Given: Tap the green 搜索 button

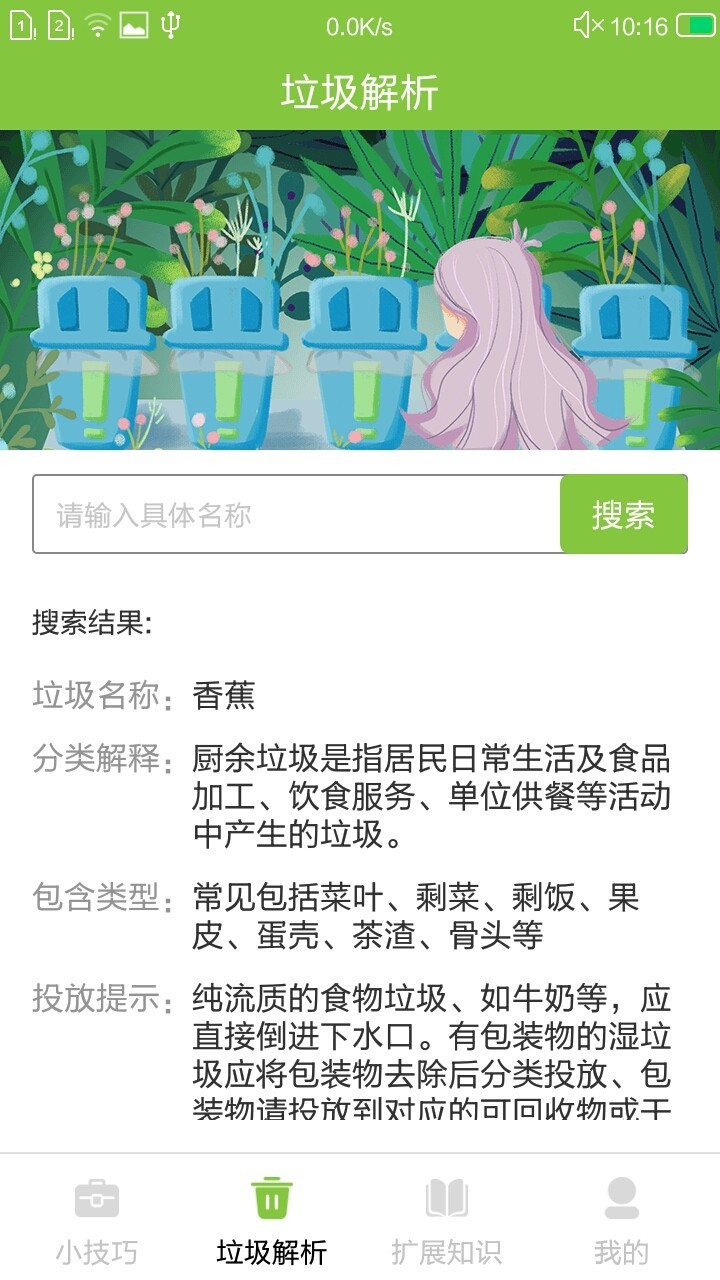Looking at the screenshot, I should click(623, 514).
